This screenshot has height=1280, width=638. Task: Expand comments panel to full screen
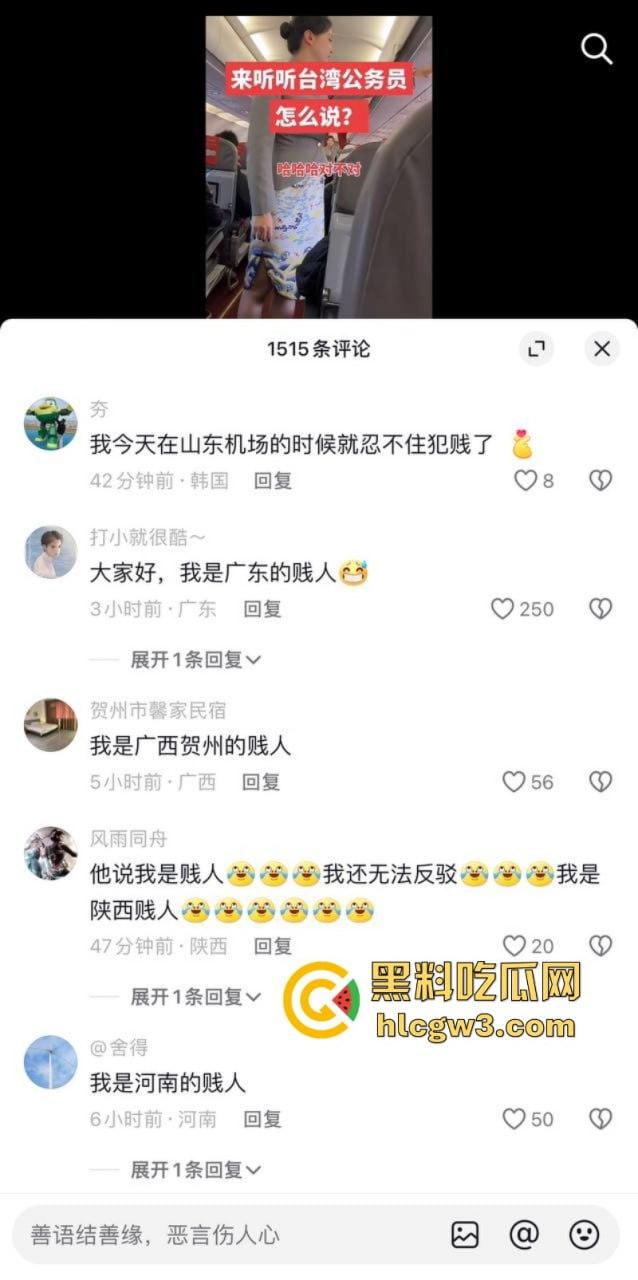537,348
